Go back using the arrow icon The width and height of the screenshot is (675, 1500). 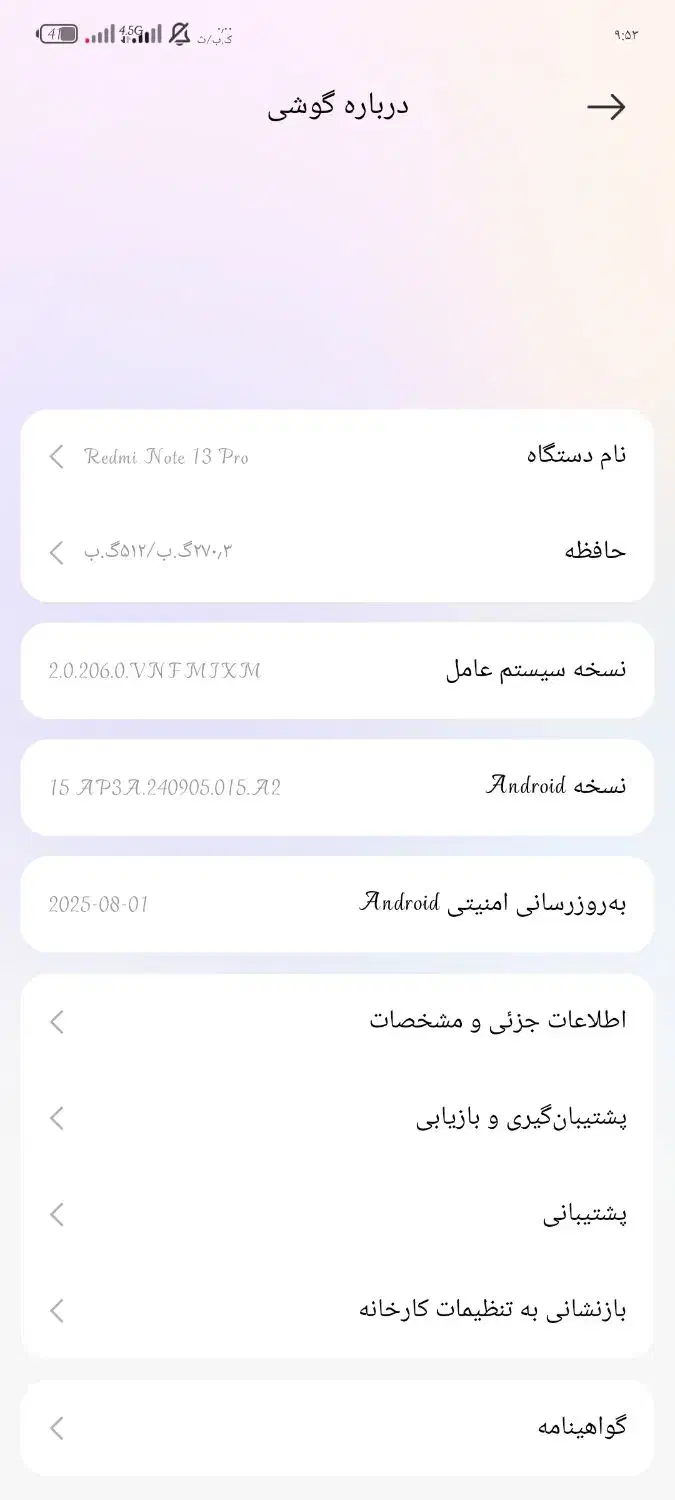(606, 107)
